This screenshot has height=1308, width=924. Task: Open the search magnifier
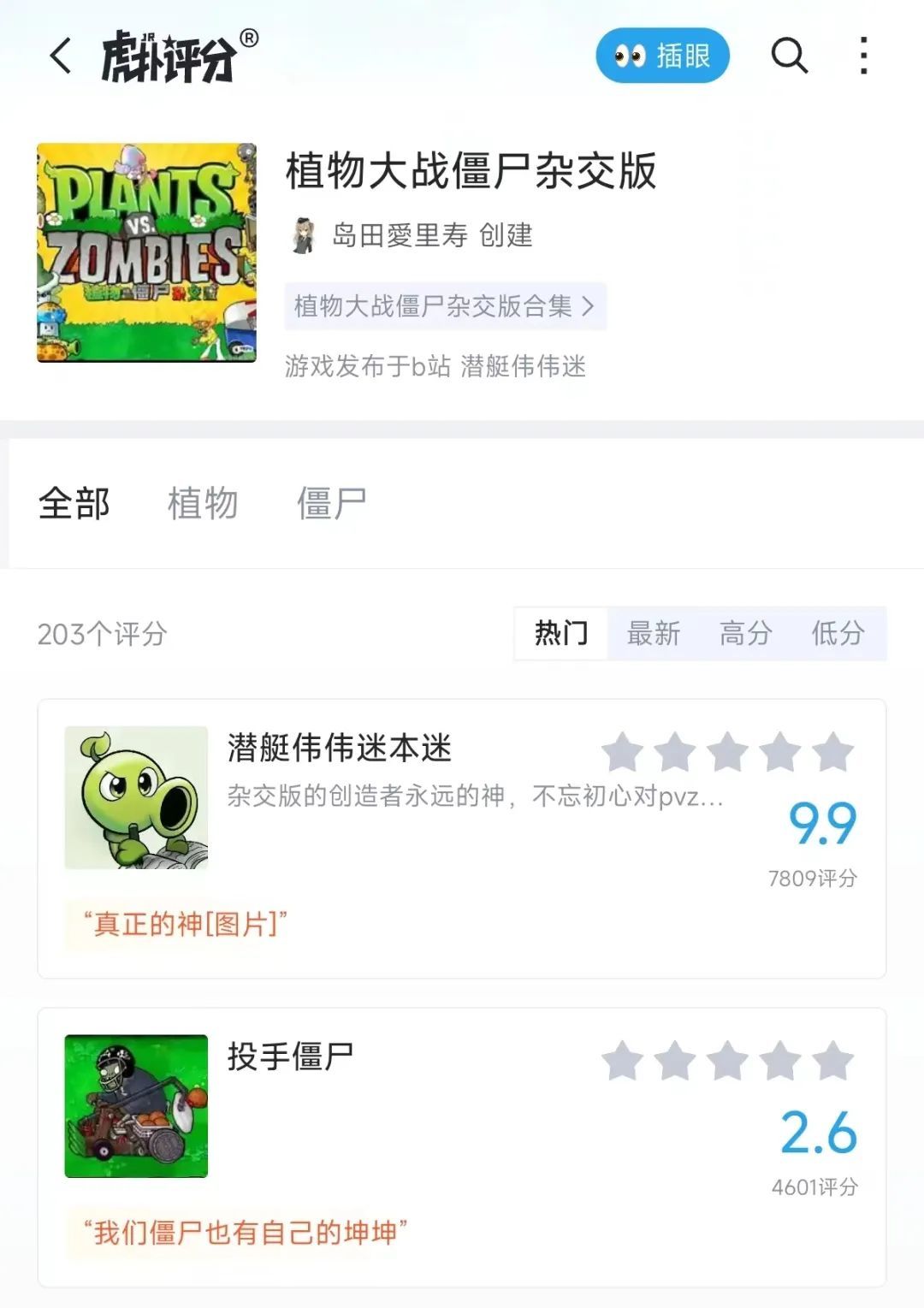coord(789,55)
